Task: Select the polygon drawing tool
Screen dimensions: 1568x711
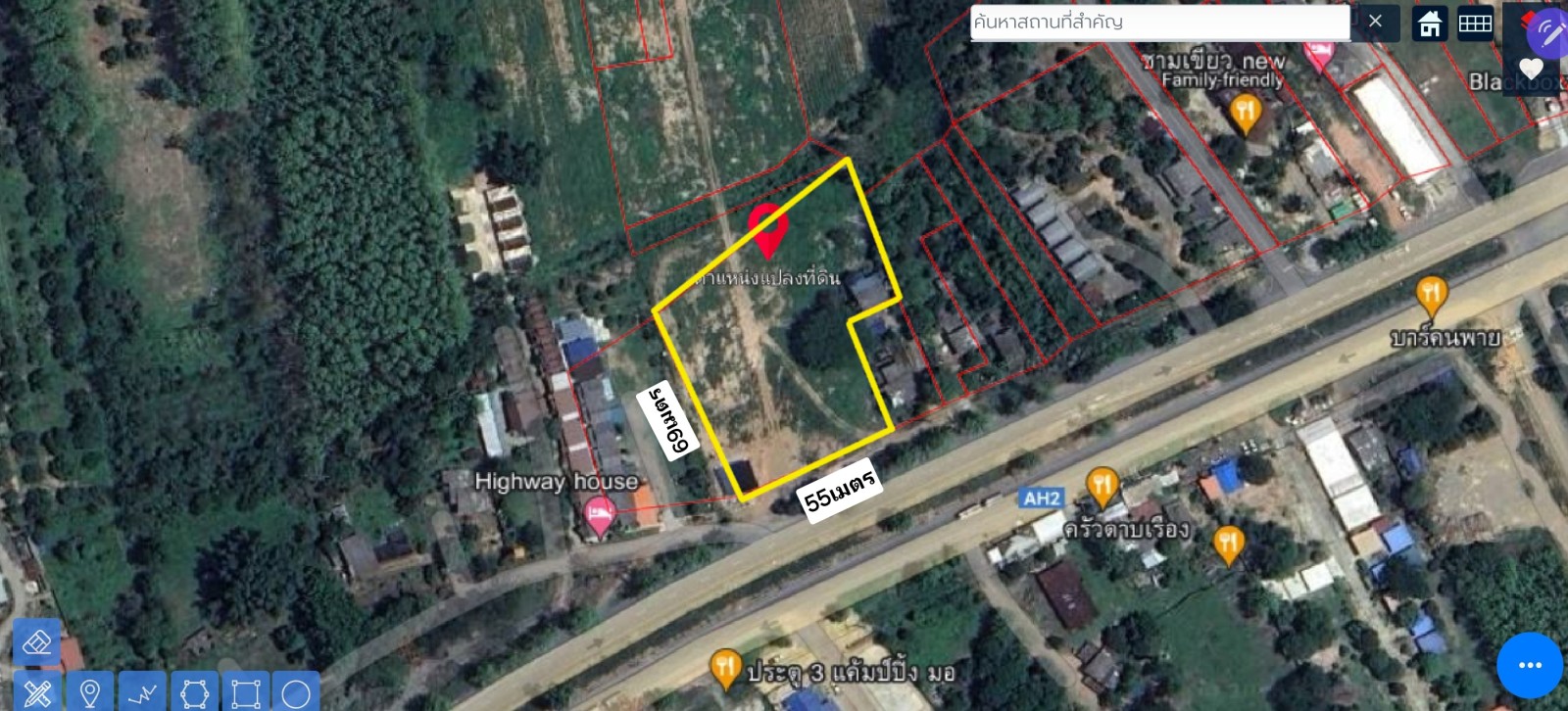Action: click(x=194, y=692)
